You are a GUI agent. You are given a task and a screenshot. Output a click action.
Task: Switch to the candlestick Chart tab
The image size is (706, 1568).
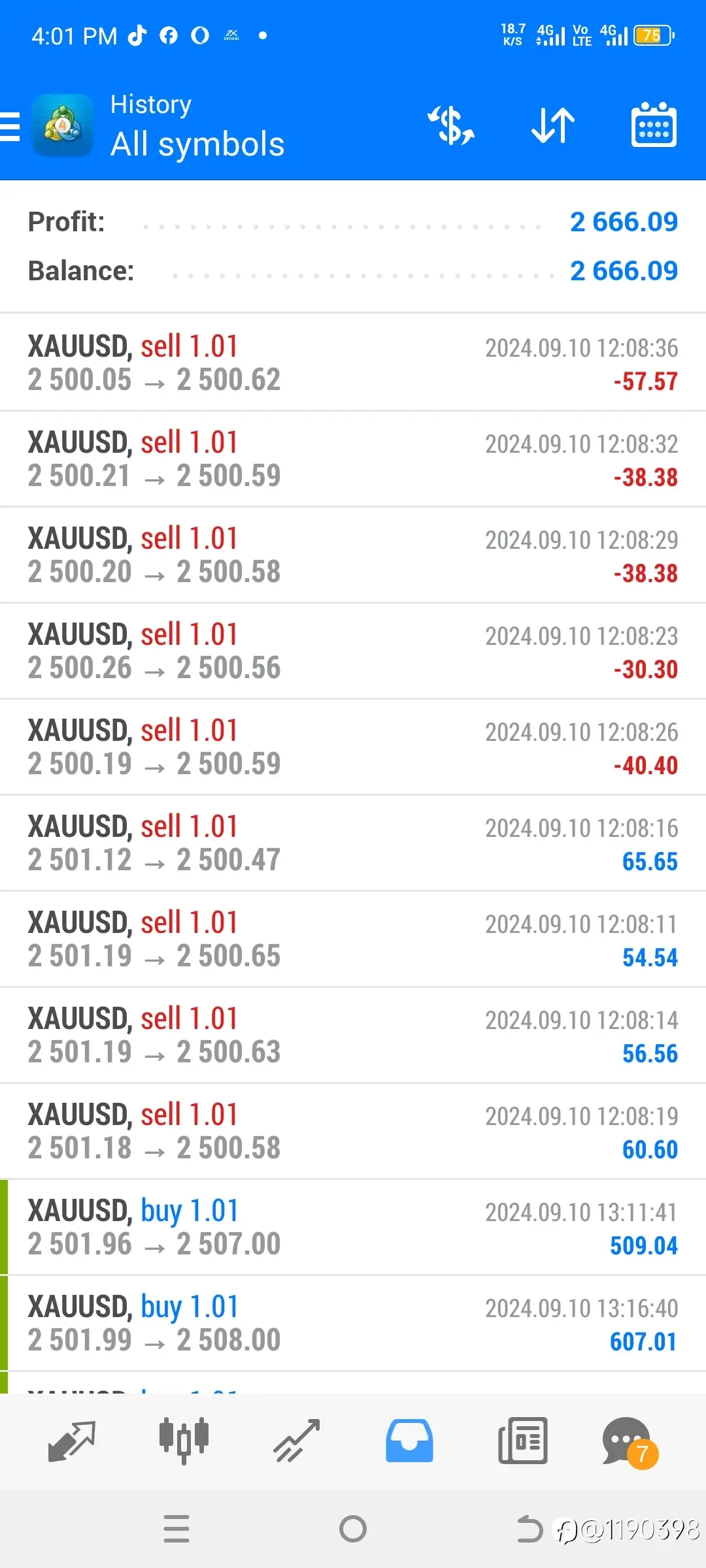point(184,1441)
